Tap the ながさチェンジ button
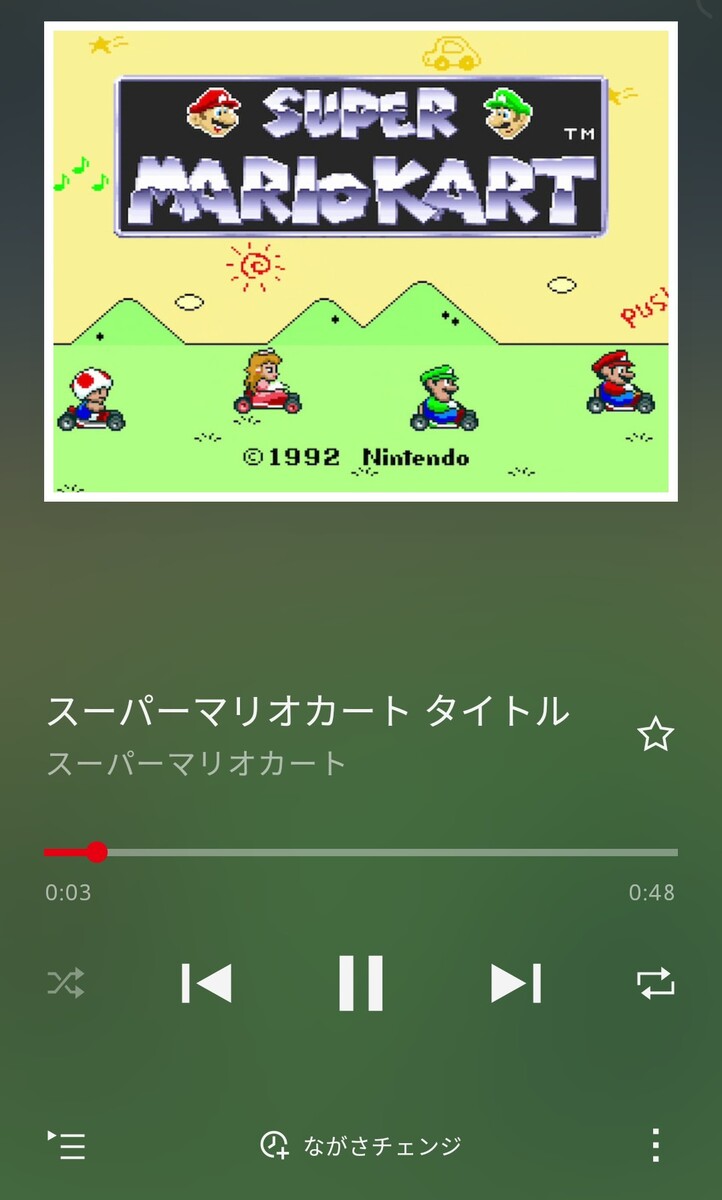 click(x=361, y=1145)
